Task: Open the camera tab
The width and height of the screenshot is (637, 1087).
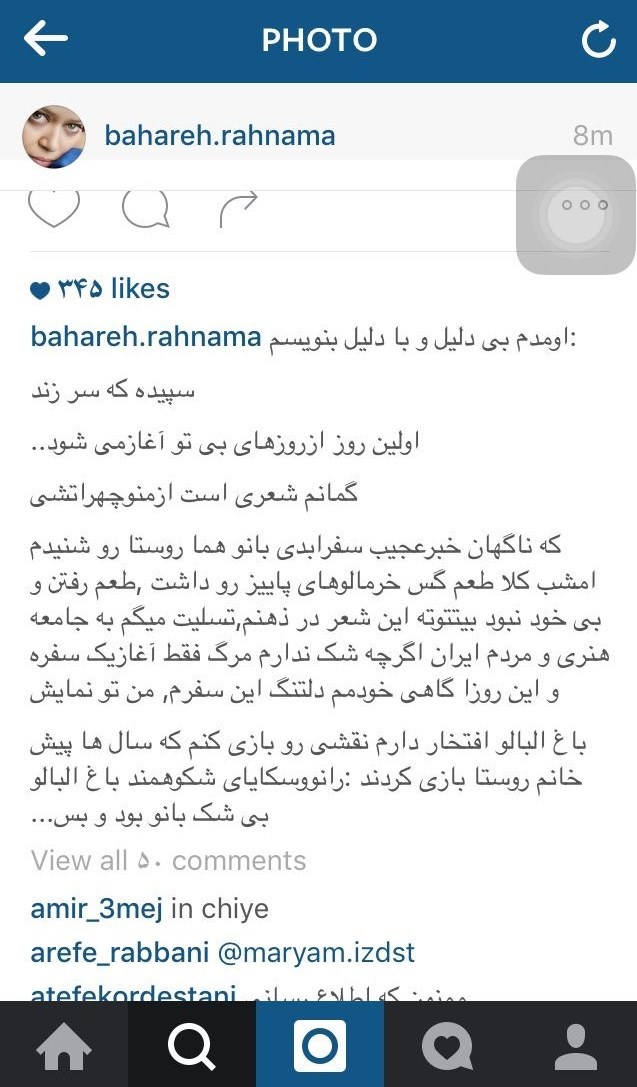Action: click(319, 1045)
